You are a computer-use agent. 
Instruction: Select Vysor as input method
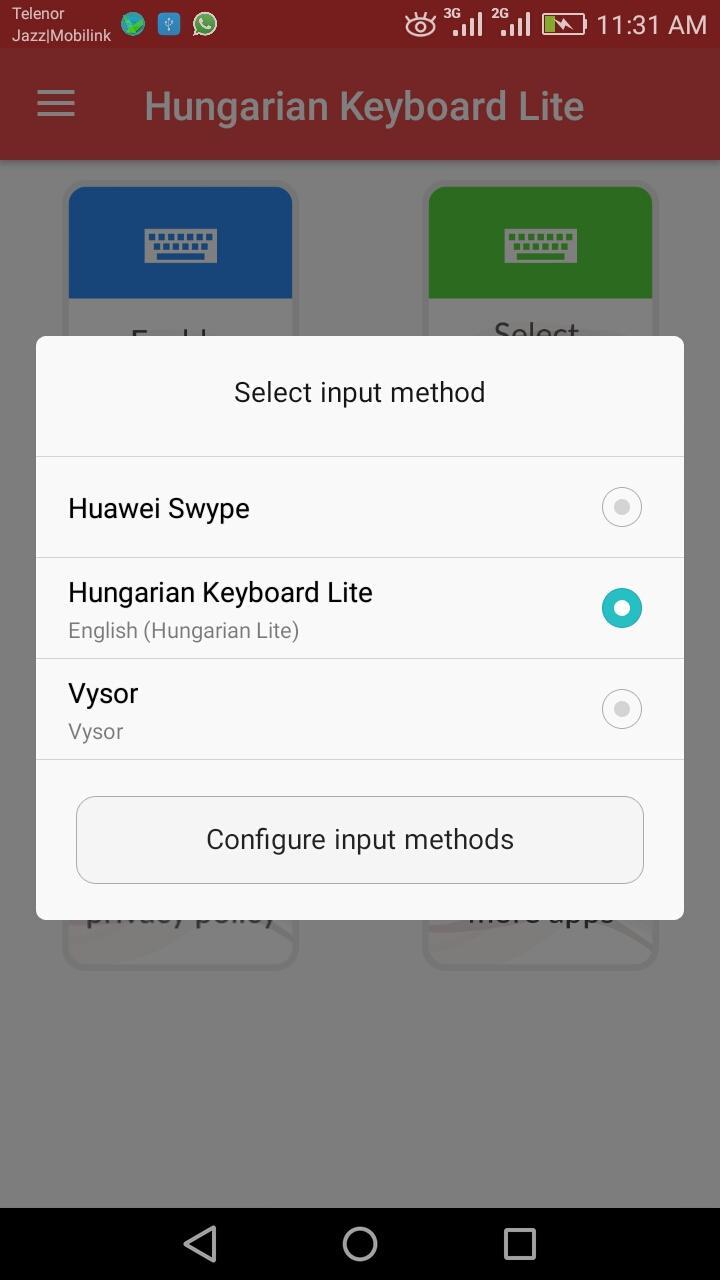(360, 709)
